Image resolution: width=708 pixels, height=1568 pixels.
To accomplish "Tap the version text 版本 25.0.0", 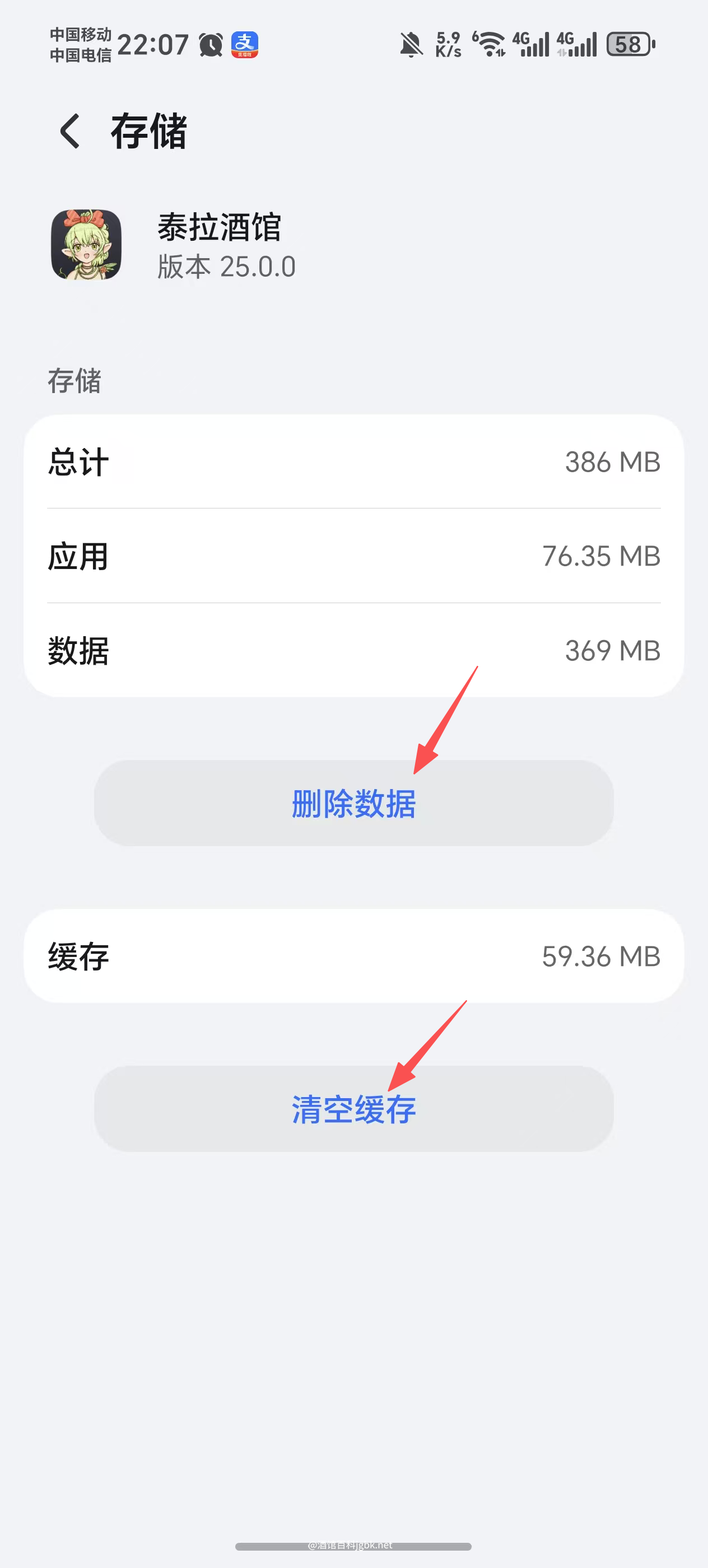I will click(x=223, y=266).
